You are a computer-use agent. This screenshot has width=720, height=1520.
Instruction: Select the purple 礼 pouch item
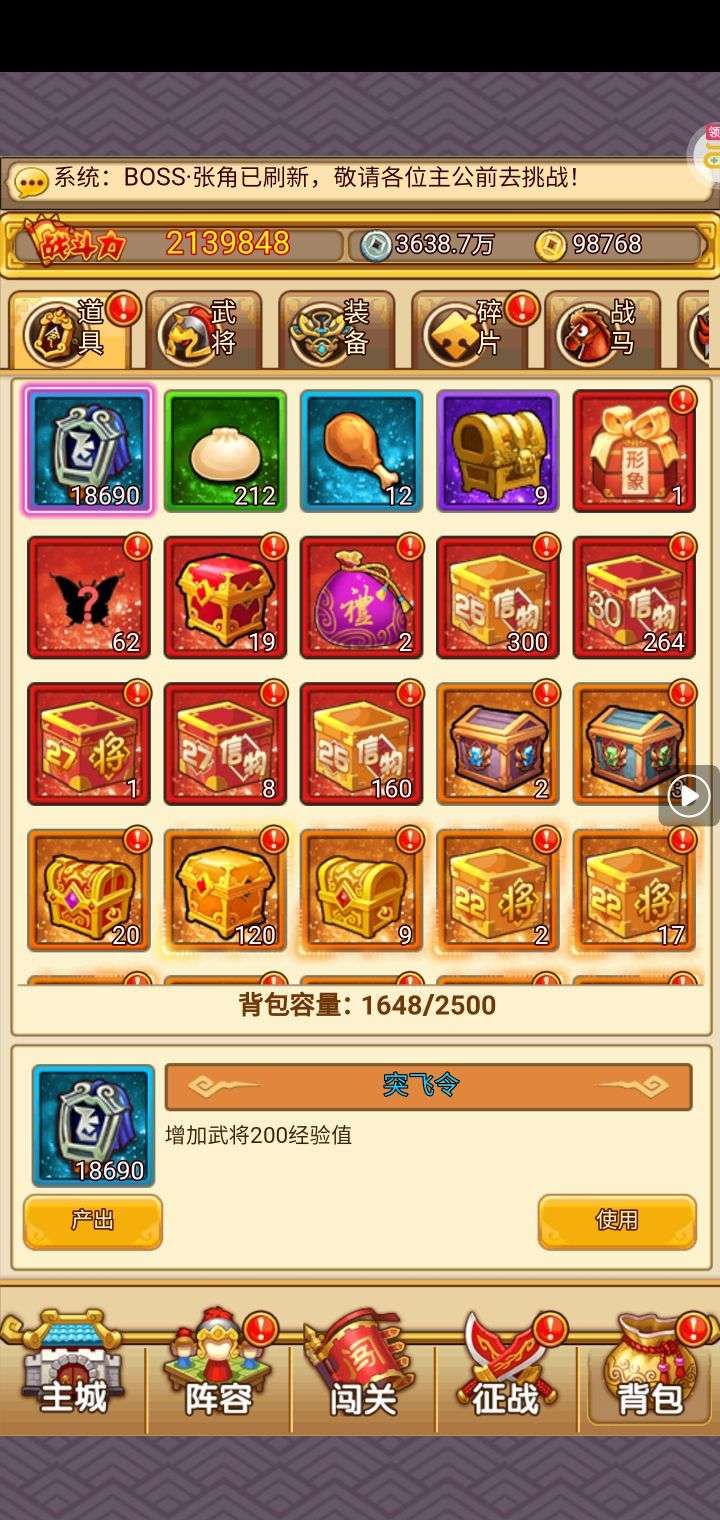pyautogui.click(x=361, y=598)
